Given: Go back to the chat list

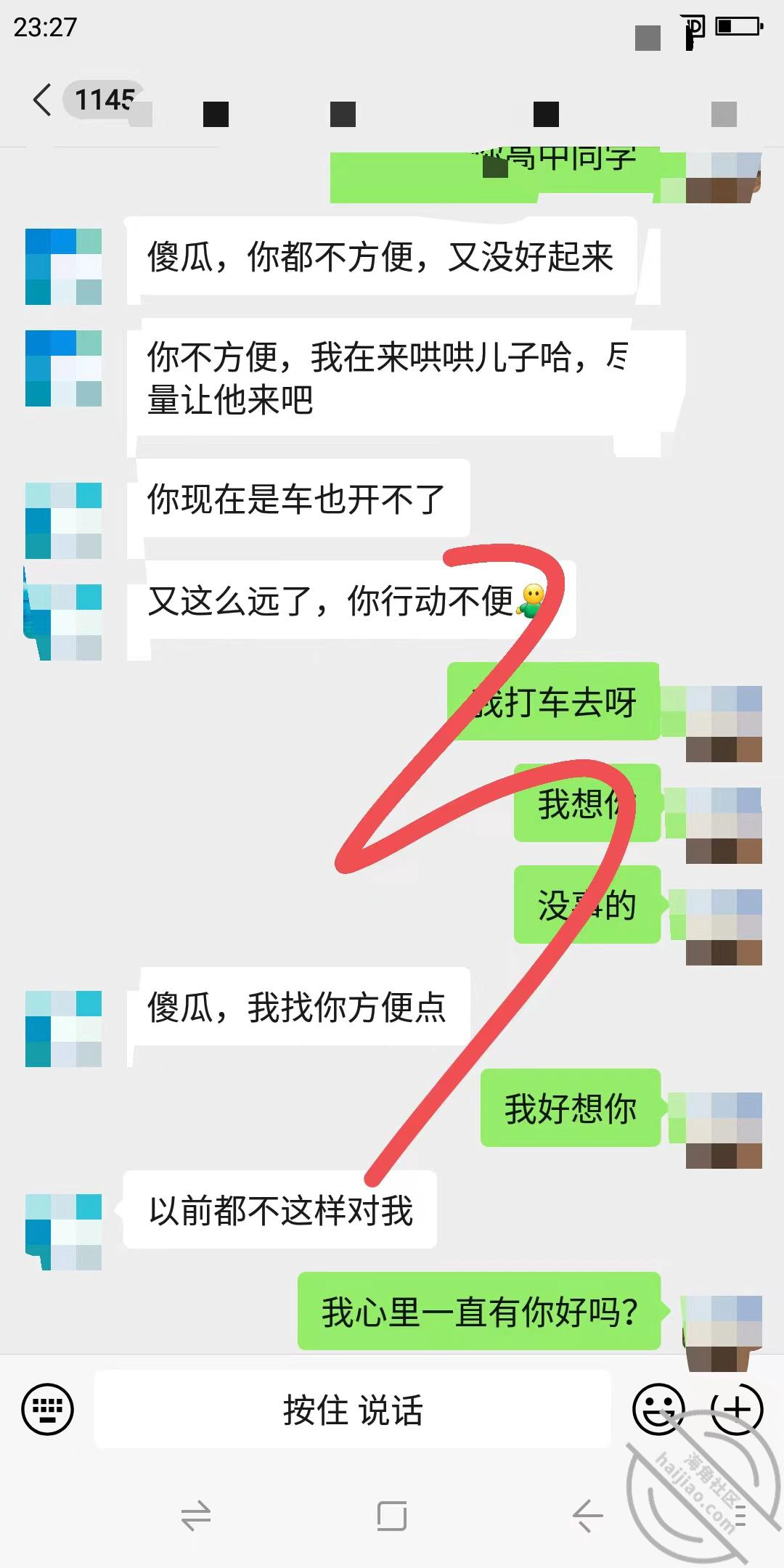Looking at the screenshot, I should [x=44, y=99].
